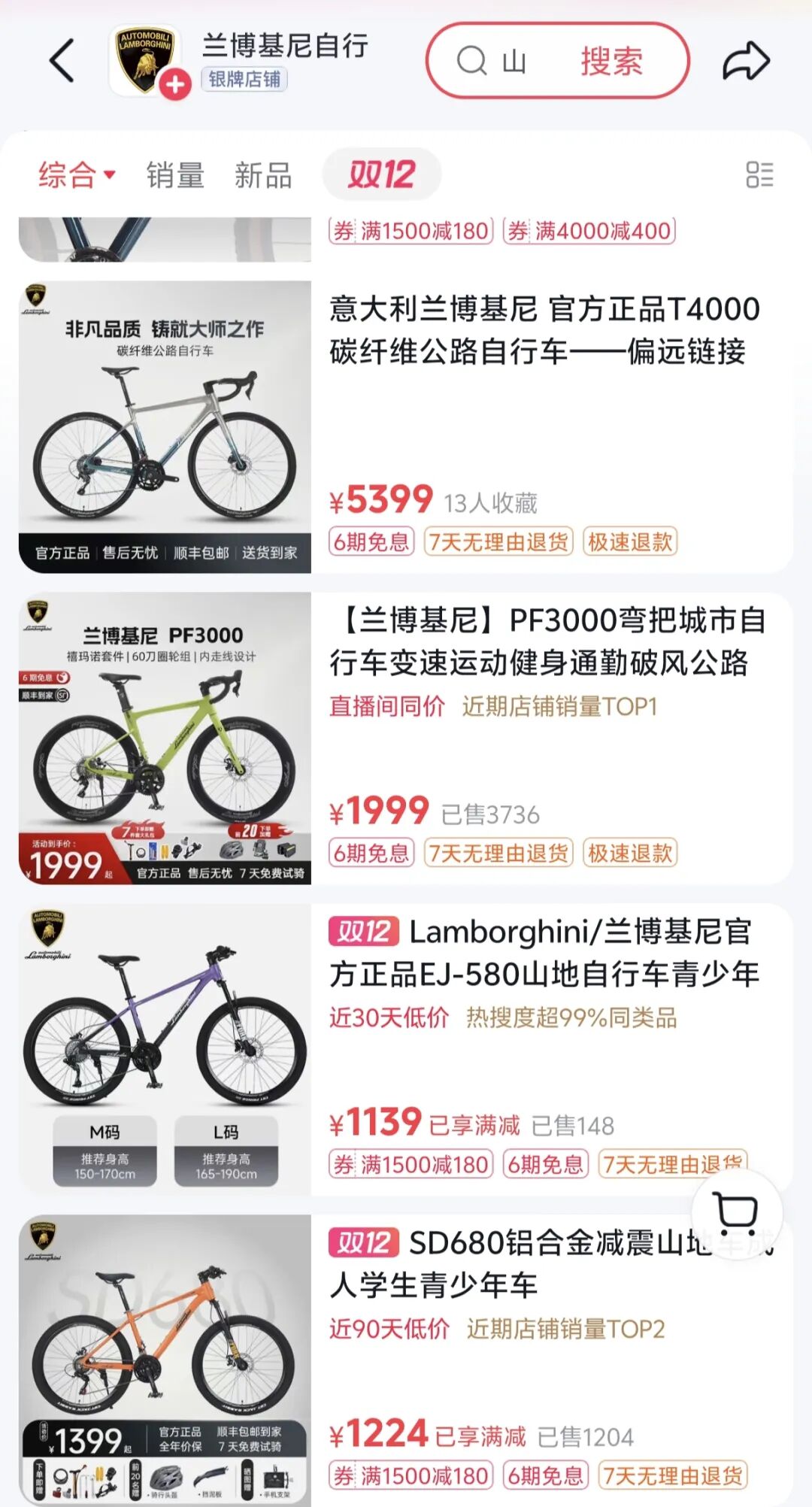Sort products by 销量
Screen dimensions: 812x1507
pyautogui.click(x=175, y=175)
